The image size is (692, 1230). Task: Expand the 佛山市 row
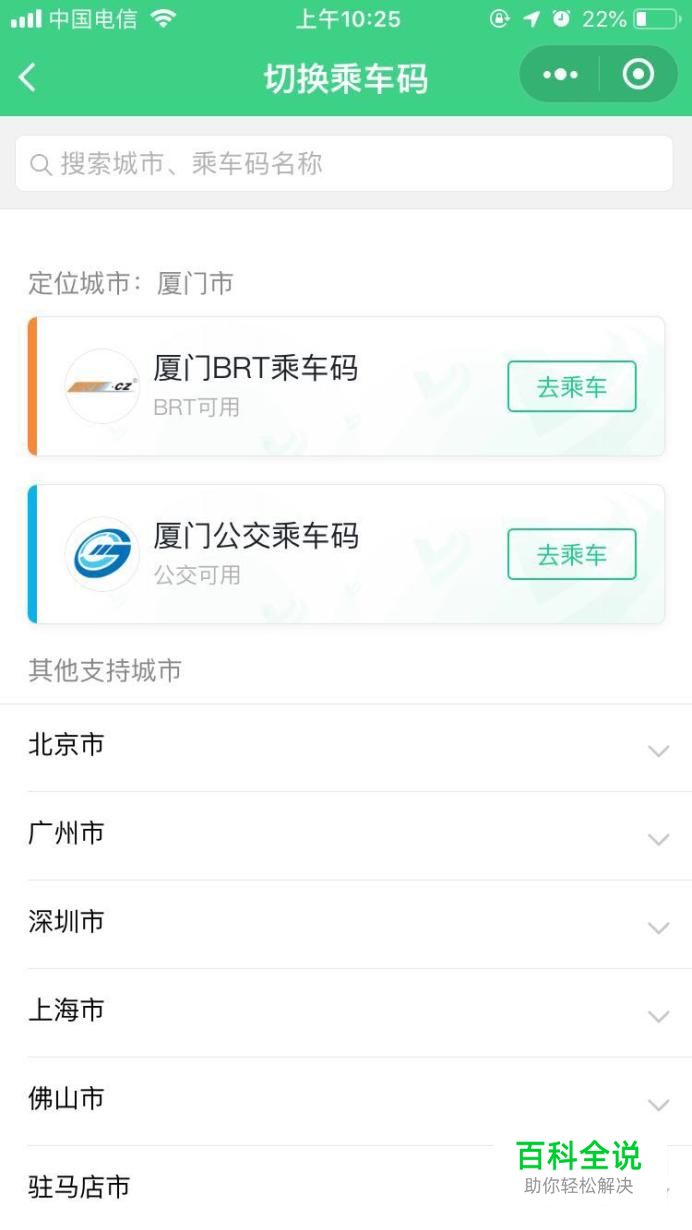click(657, 1104)
